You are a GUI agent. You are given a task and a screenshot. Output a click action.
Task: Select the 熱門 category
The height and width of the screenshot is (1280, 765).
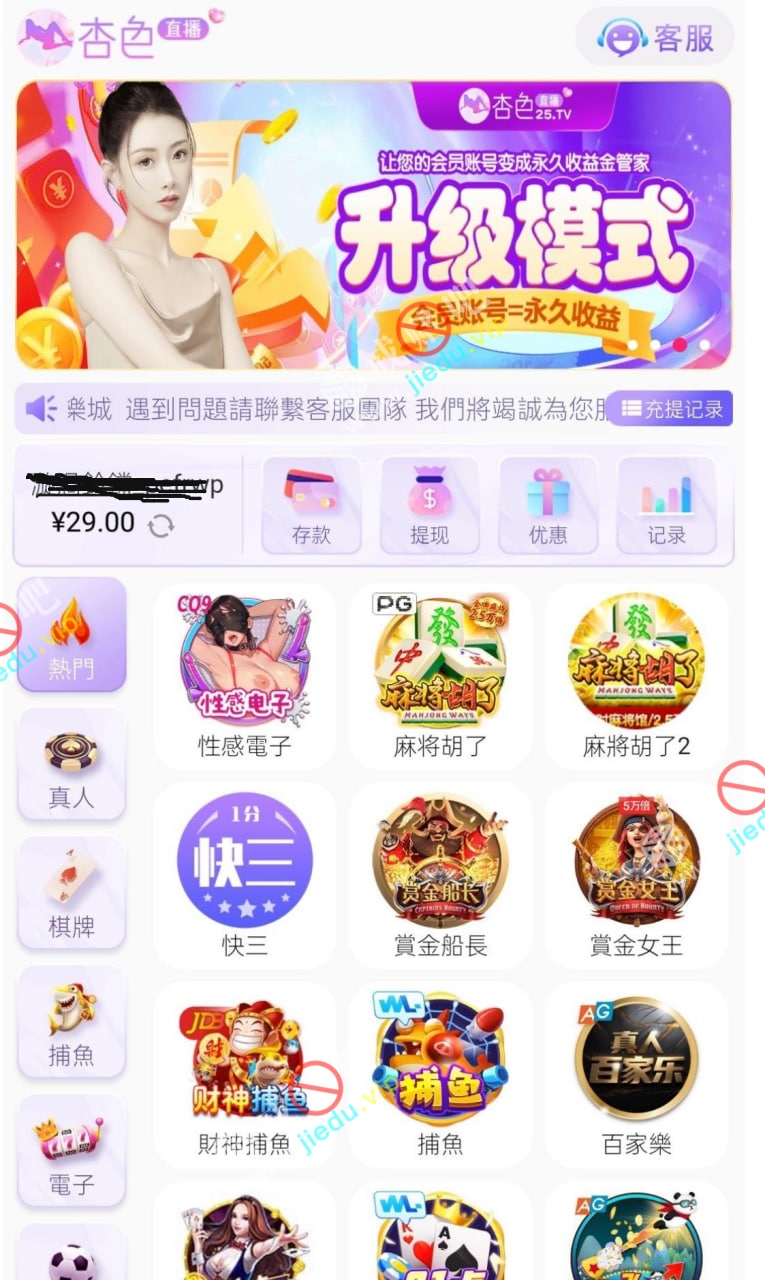[x=72, y=636]
